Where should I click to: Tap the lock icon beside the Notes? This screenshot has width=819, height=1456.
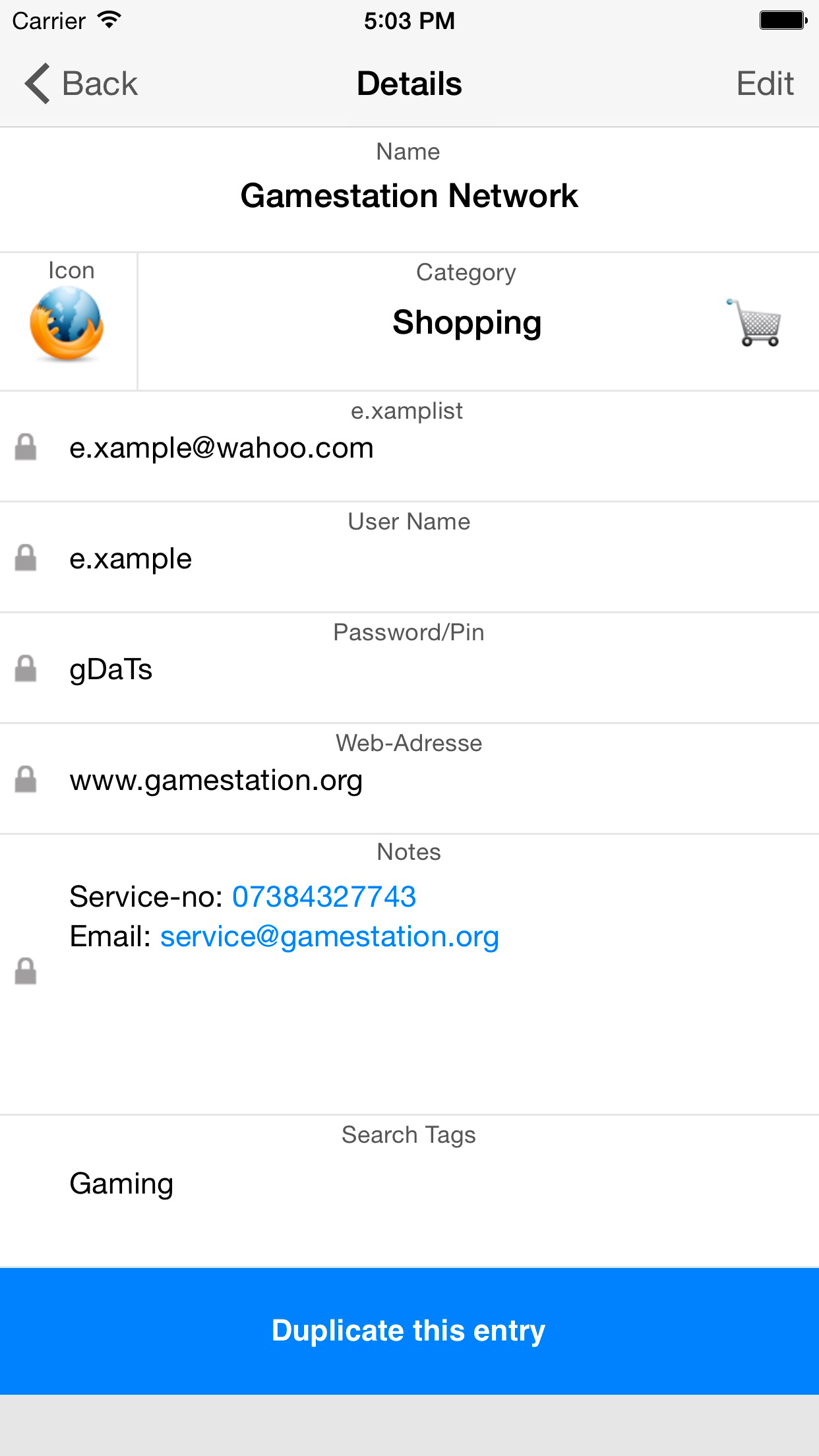[x=26, y=971]
